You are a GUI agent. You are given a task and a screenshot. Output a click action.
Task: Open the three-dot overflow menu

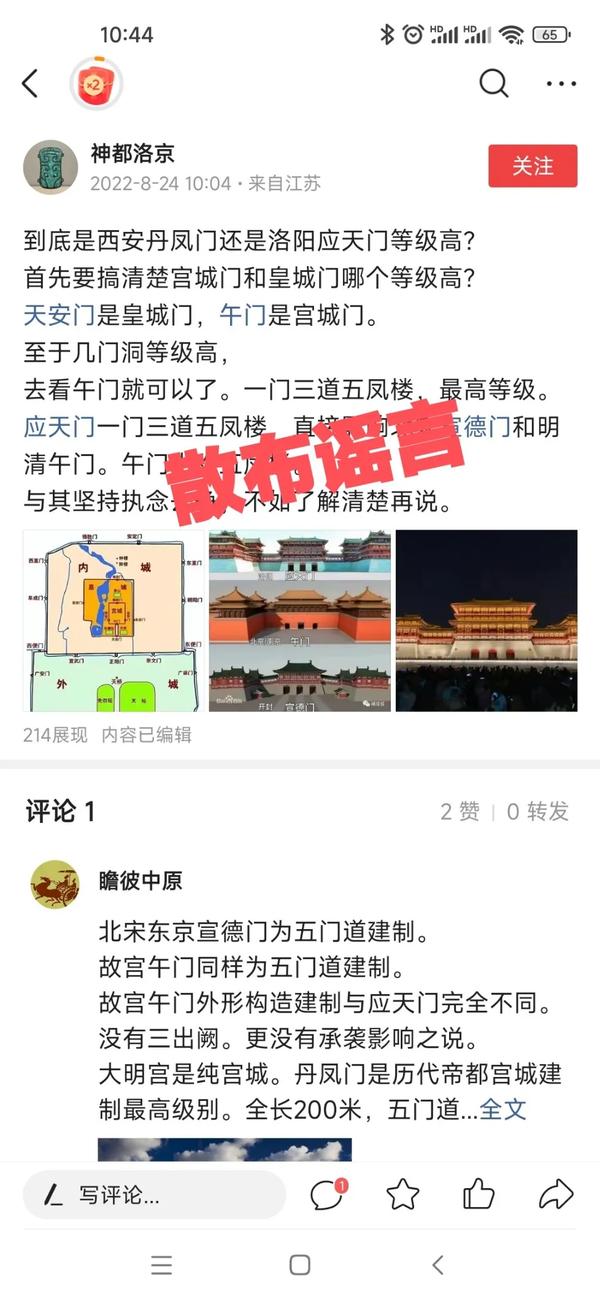click(x=561, y=85)
